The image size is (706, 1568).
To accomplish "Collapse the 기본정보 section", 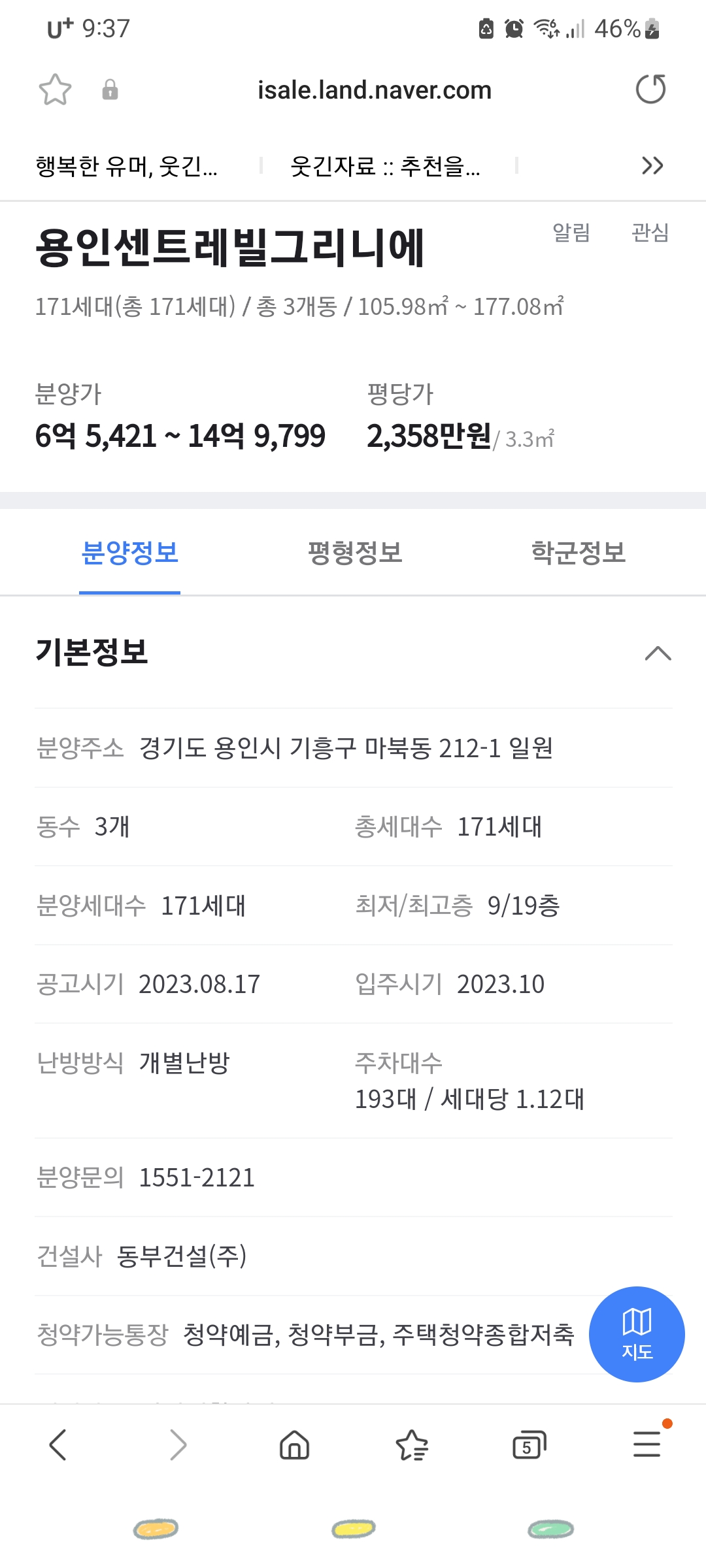I will (658, 653).
